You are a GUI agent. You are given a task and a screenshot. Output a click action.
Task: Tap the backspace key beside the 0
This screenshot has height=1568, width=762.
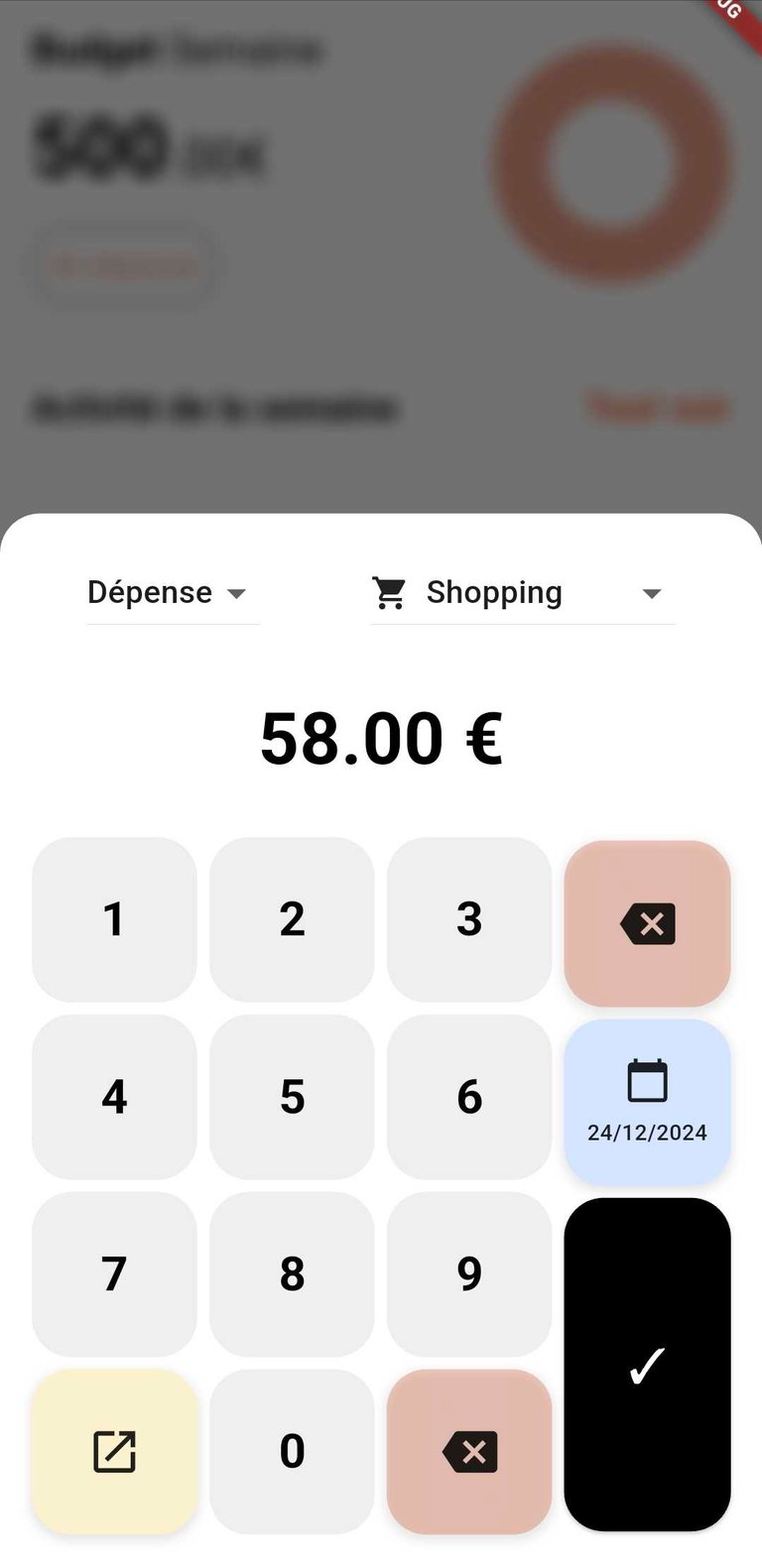(x=469, y=1452)
